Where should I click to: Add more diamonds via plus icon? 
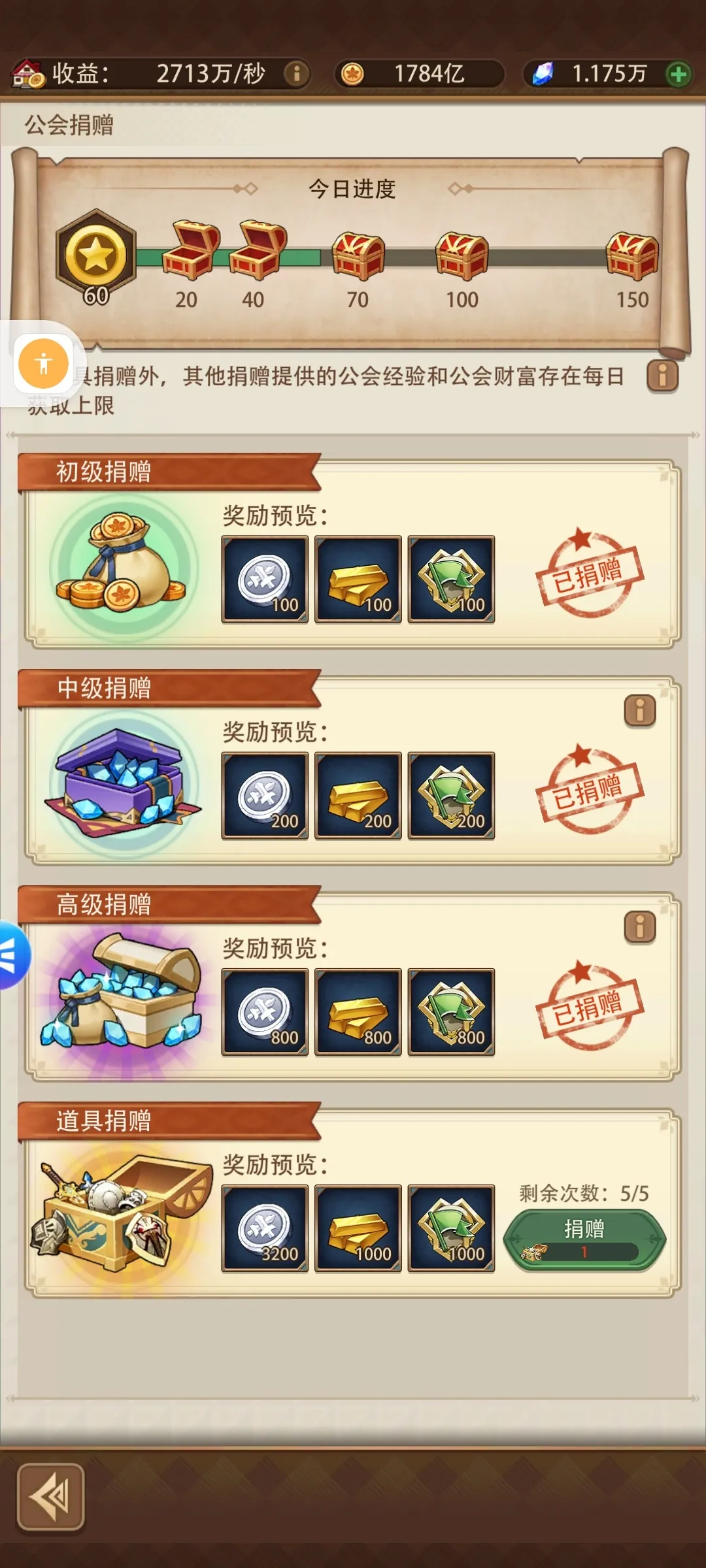click(x=679, y=74)
